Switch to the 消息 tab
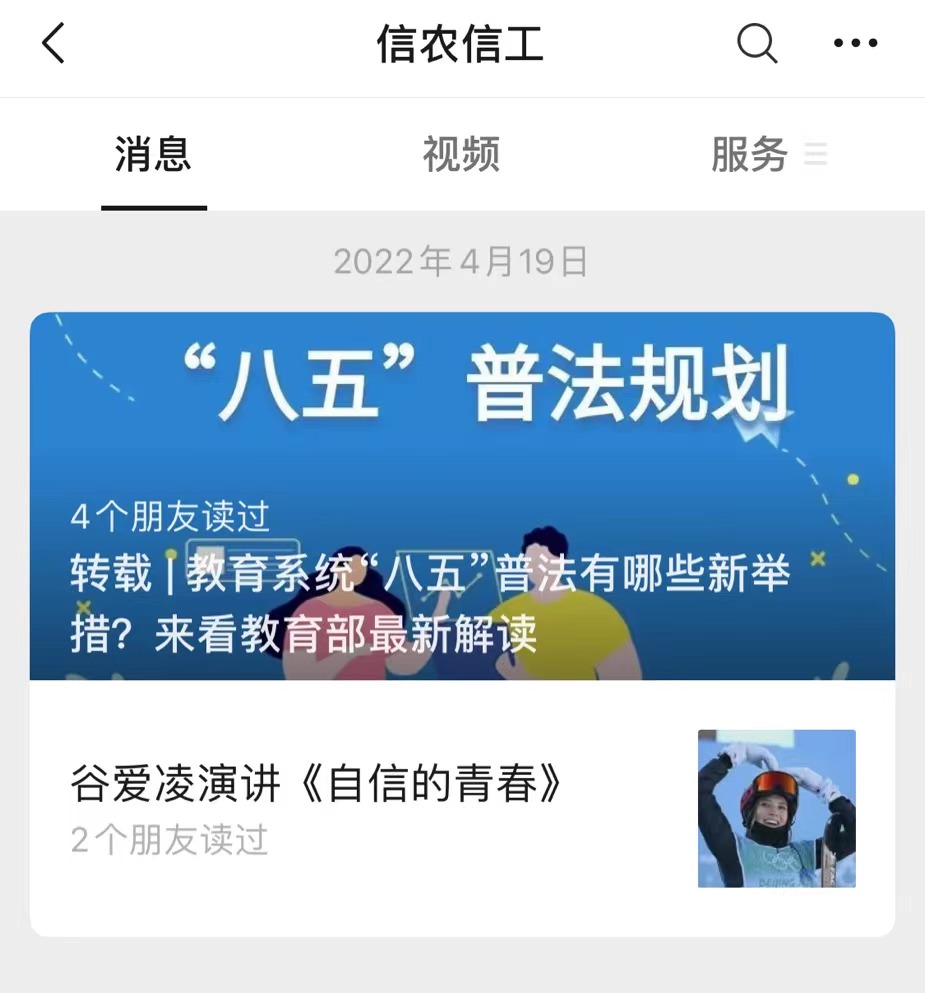 (x=153, y=156)
